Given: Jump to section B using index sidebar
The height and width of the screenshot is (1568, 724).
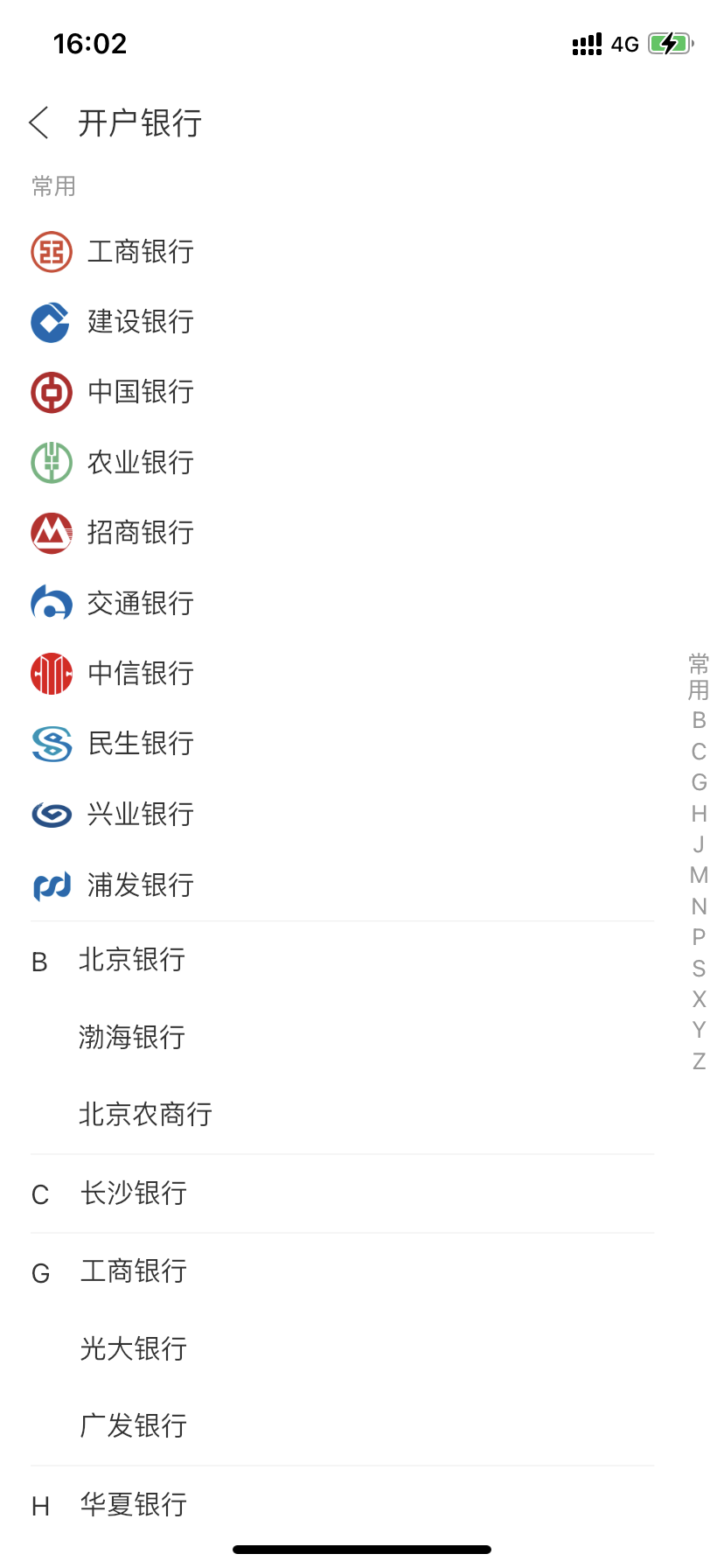Looking at the screenshot, I should tap(698, 719).
